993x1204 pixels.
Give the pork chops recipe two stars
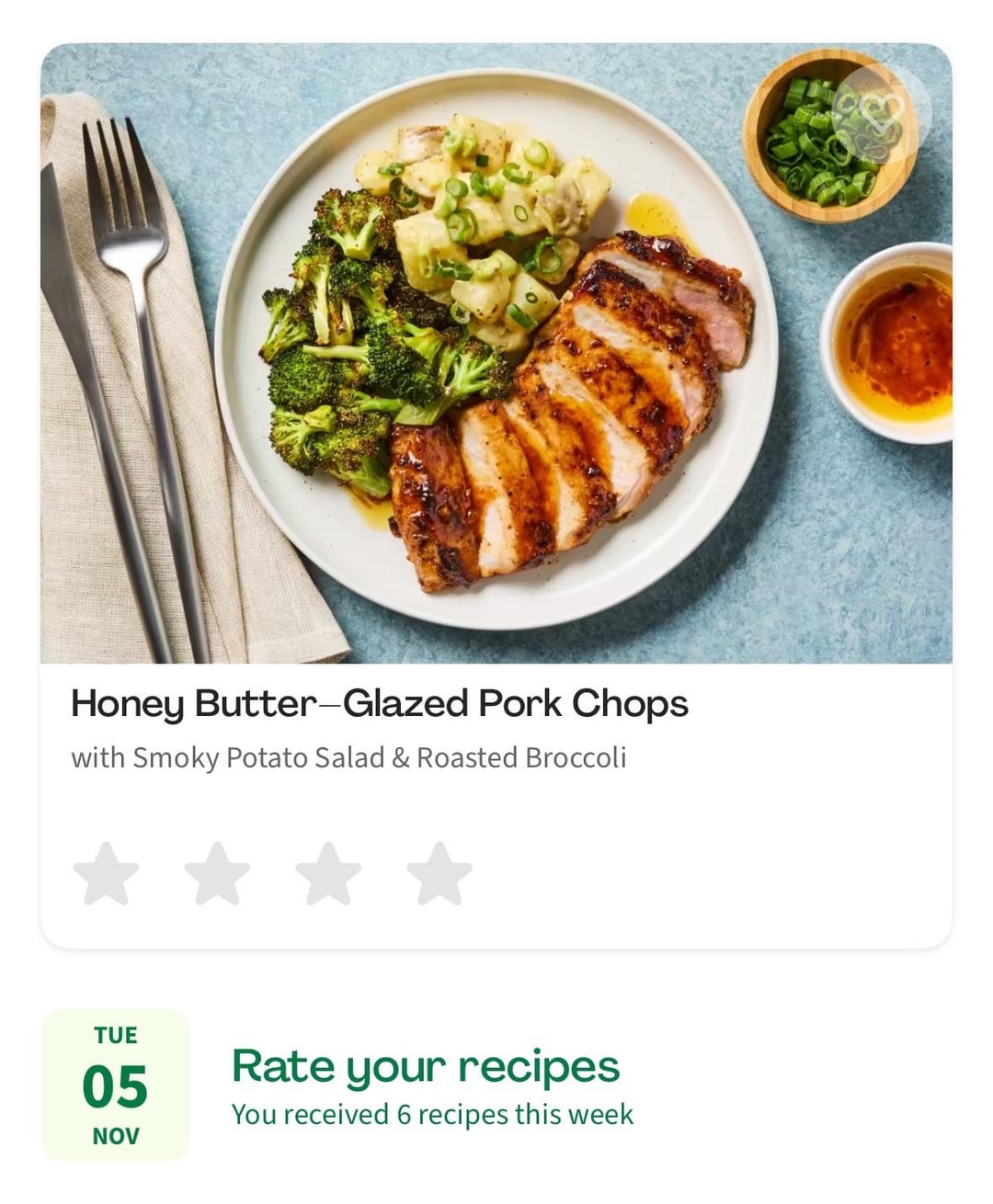click(x=217, y=874)
